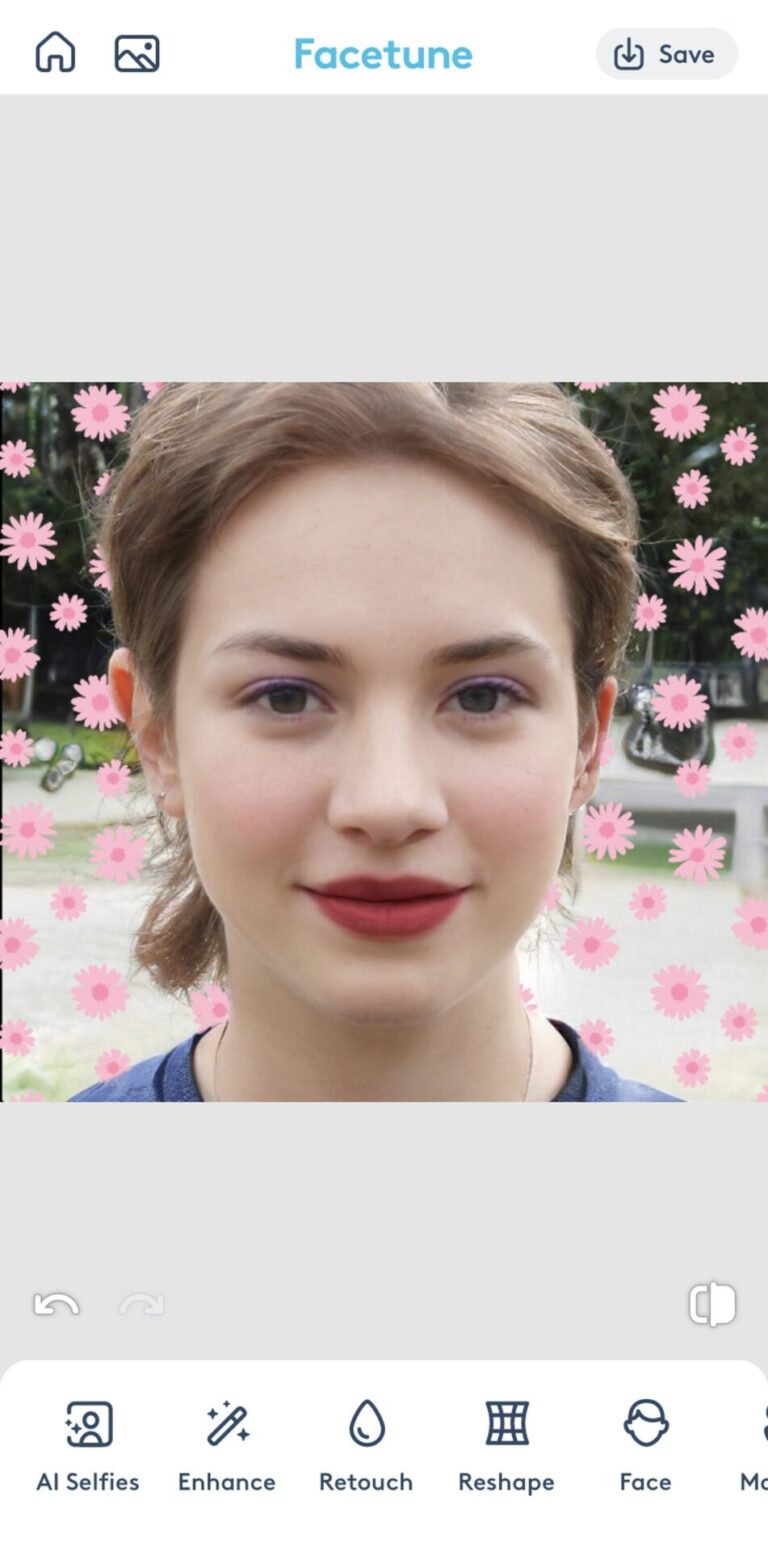This screenshot has width=768, height=1551.
Task: Compare with the original photo
Action: pyautogui.click(x=712, y=1304)
